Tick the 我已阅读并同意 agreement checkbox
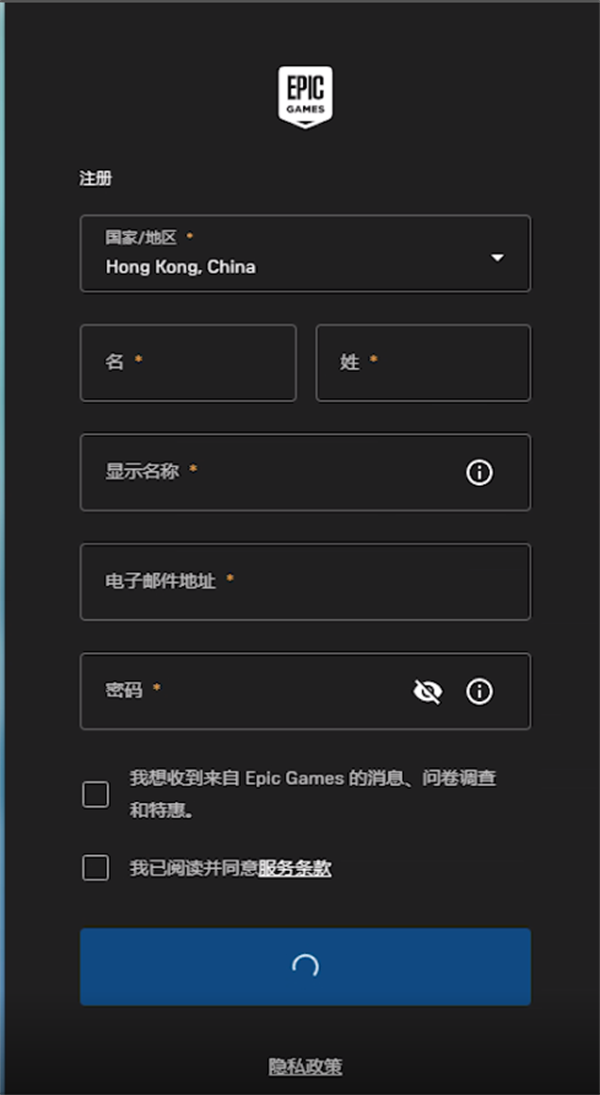Image resolution: width=600 pixels, height=1095 pixels. [x=96, y=868]
